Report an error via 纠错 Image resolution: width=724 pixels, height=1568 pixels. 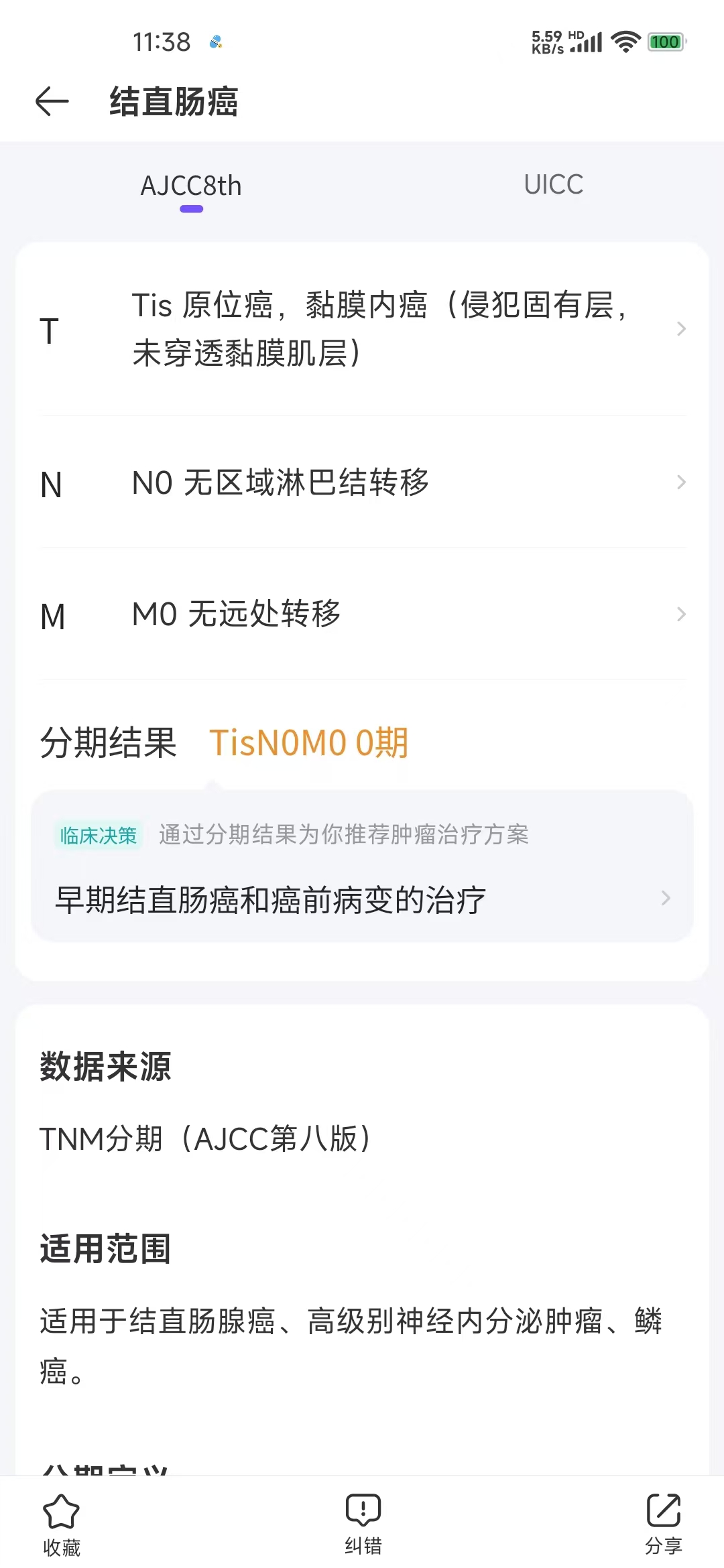[x=363, y=1524]
